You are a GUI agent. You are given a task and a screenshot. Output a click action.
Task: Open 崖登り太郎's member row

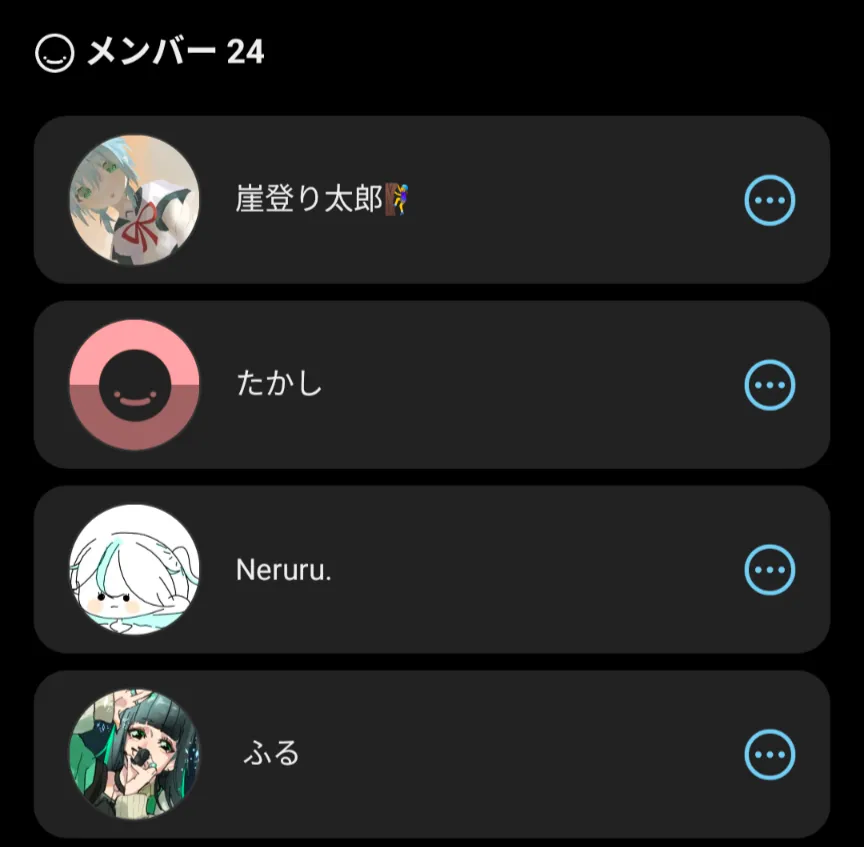coord(432,200)
